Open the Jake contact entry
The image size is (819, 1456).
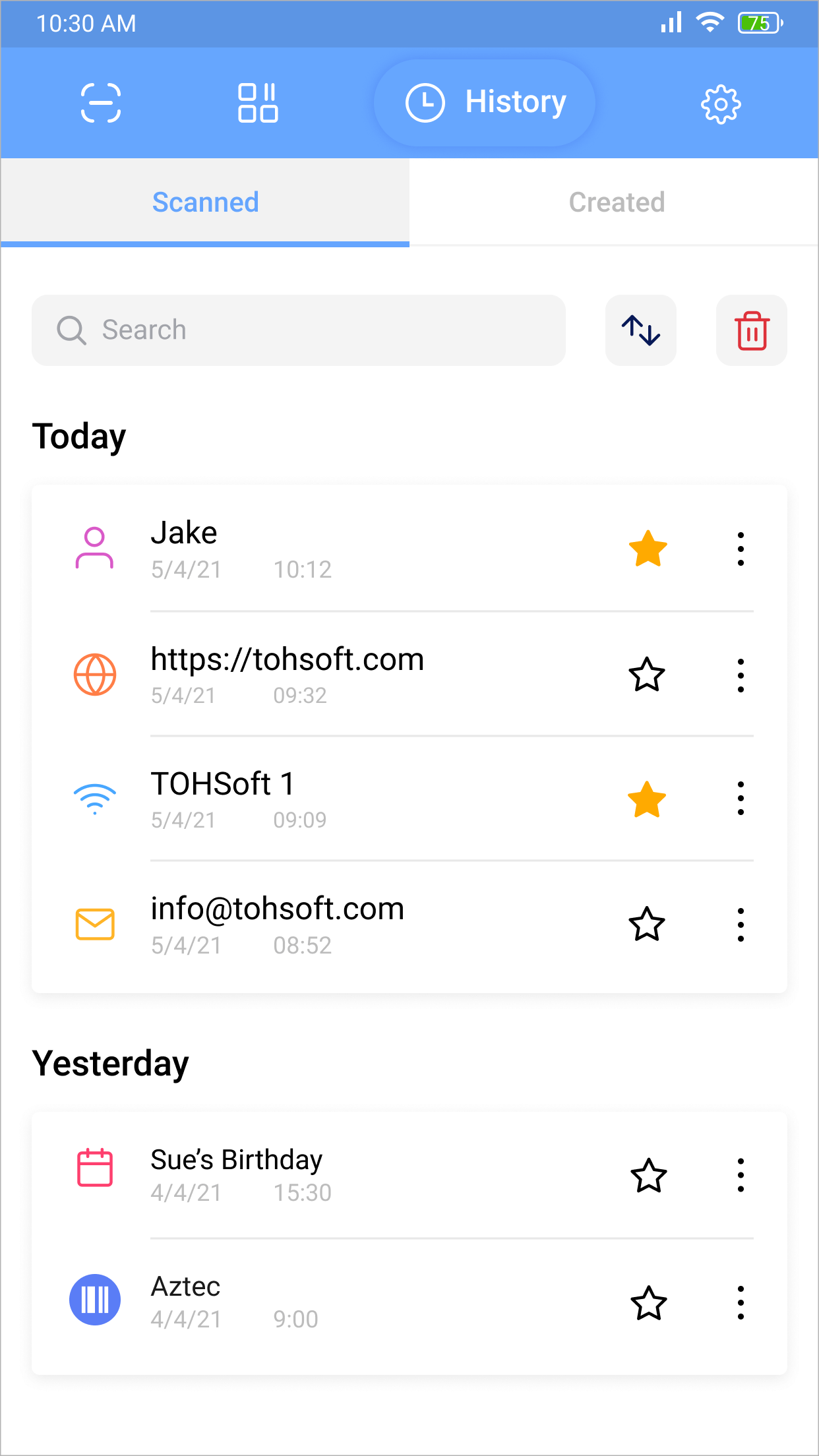409,549
